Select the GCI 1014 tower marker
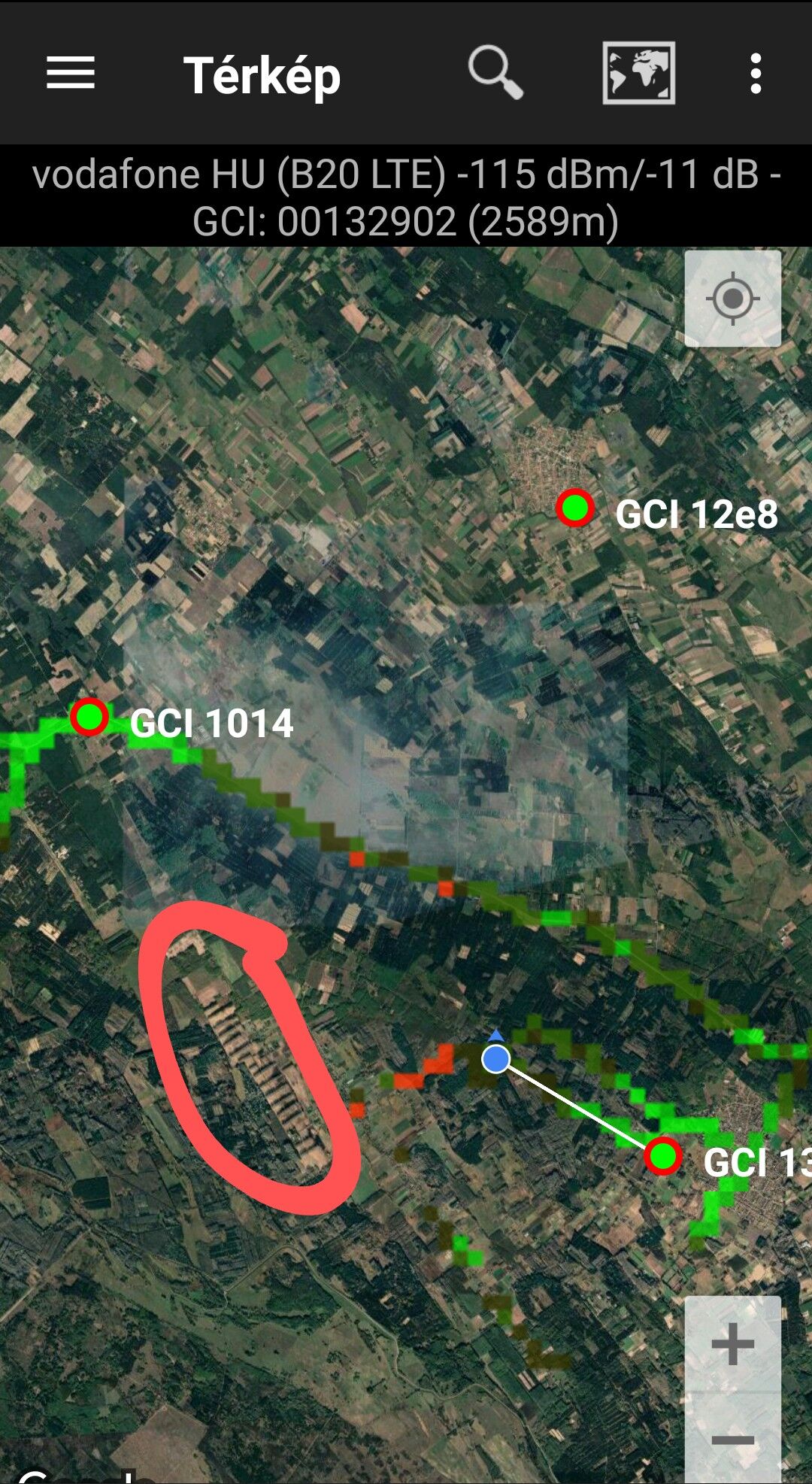 coord(89,717)
